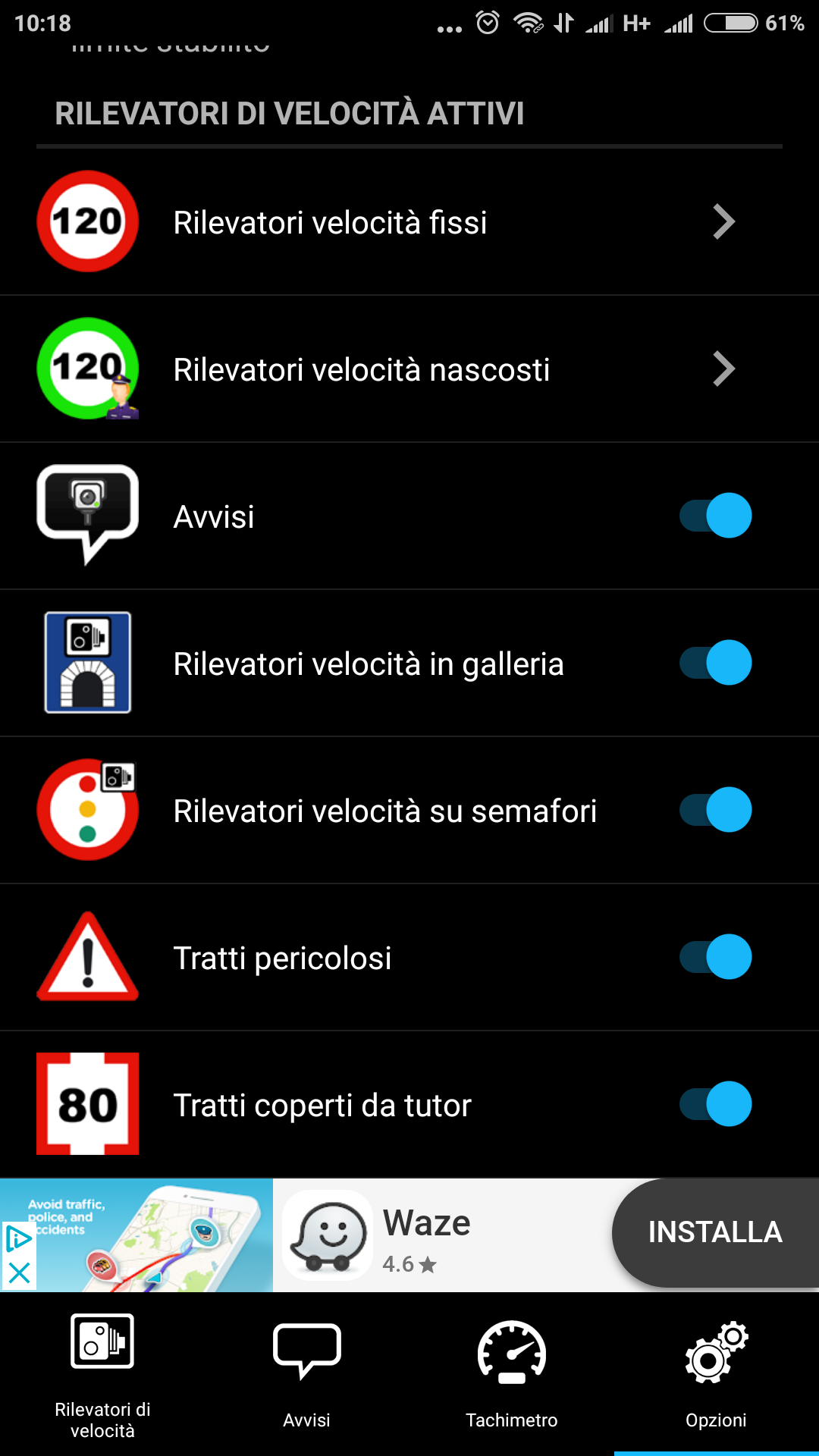Toggle Tratti pericolosi switch
This screenshot has height=1456, width=819.
715,957
